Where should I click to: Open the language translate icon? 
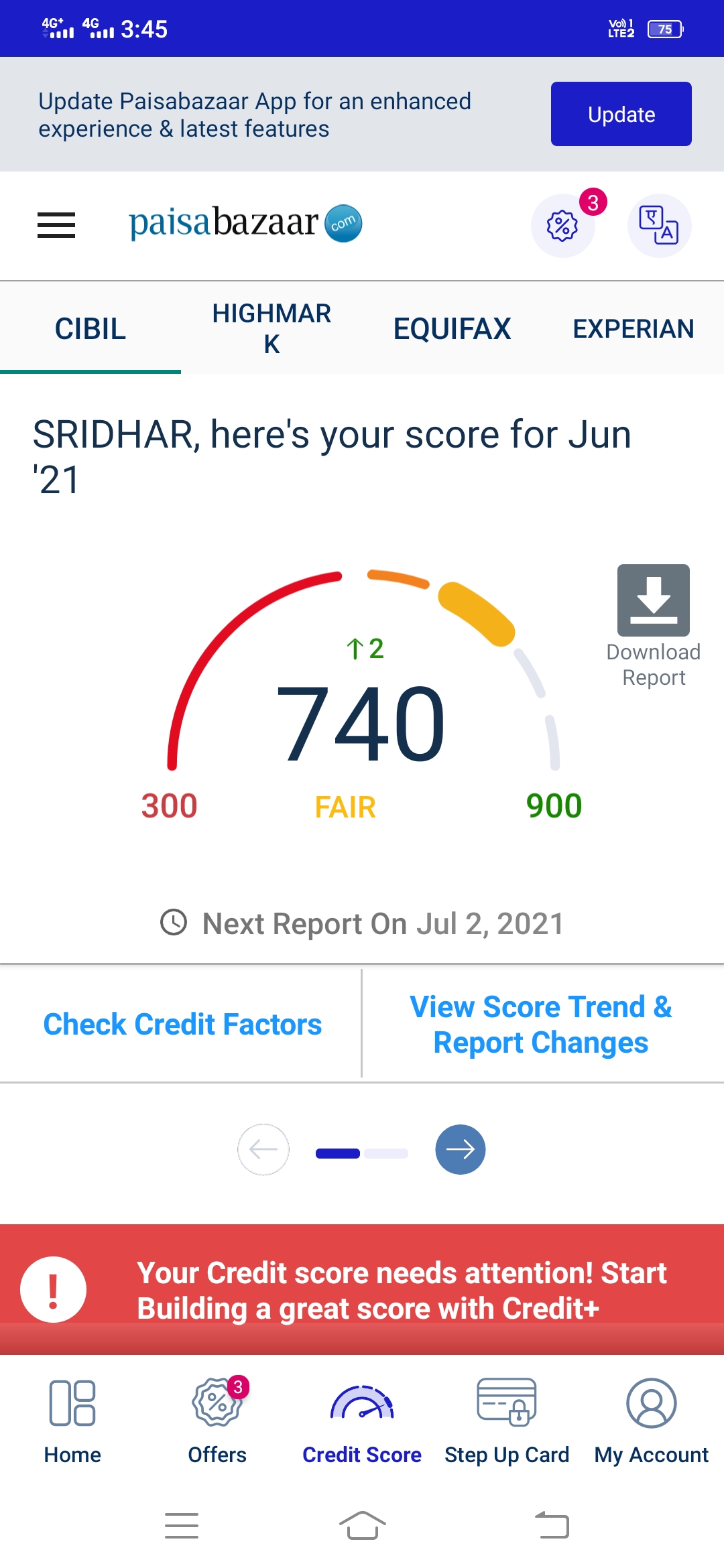[x=659, y=225]
